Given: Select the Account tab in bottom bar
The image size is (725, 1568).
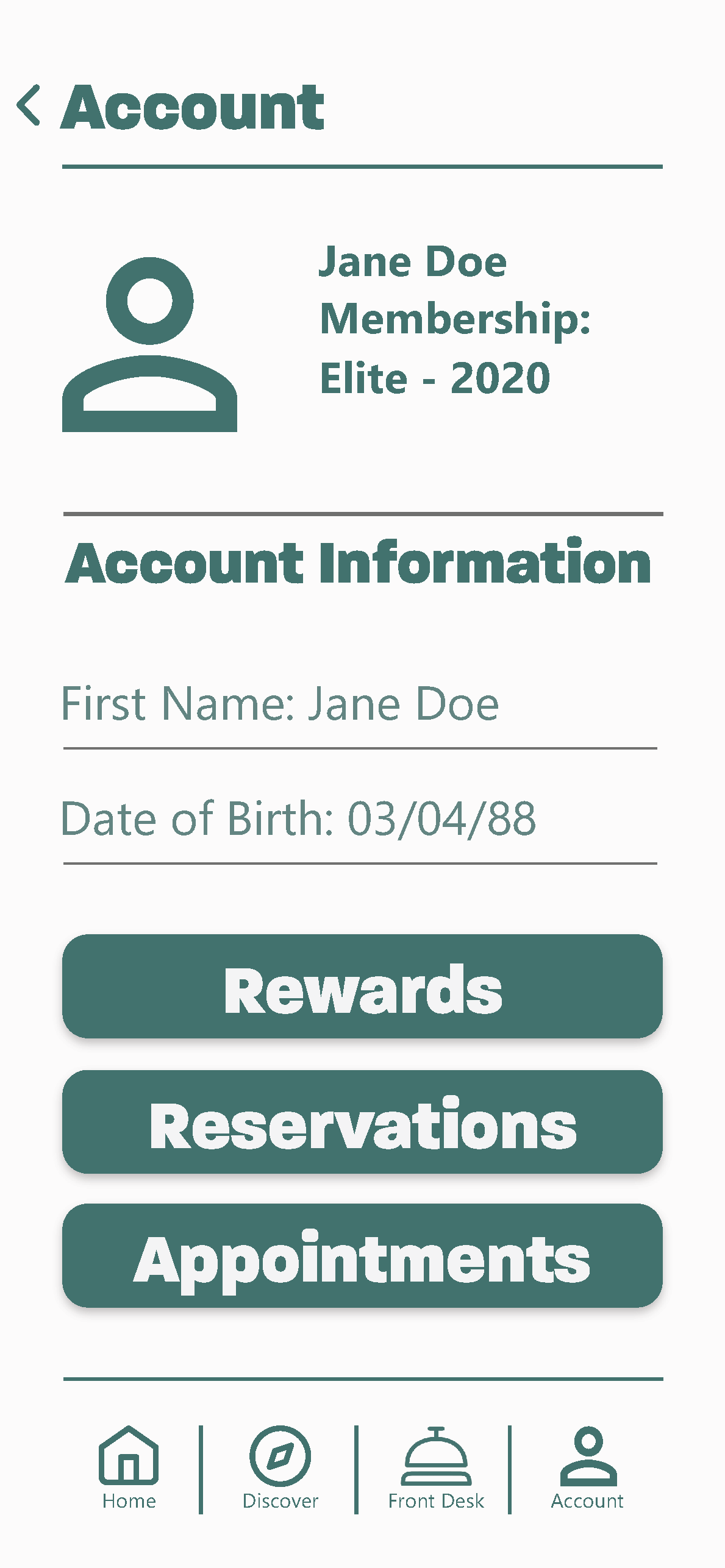Looking at the screenshot, I should click(588, 1467).
